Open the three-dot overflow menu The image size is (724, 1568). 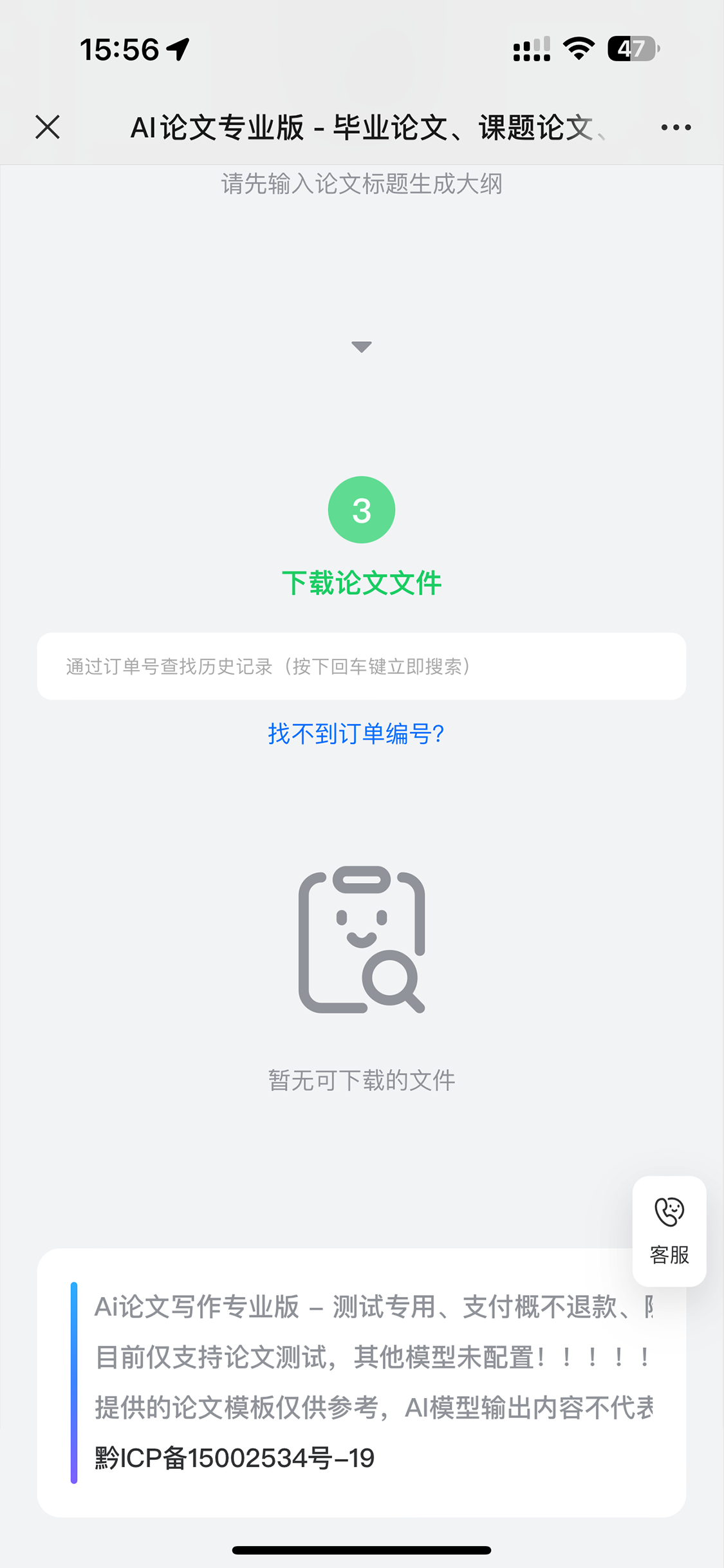coord(676,127)
